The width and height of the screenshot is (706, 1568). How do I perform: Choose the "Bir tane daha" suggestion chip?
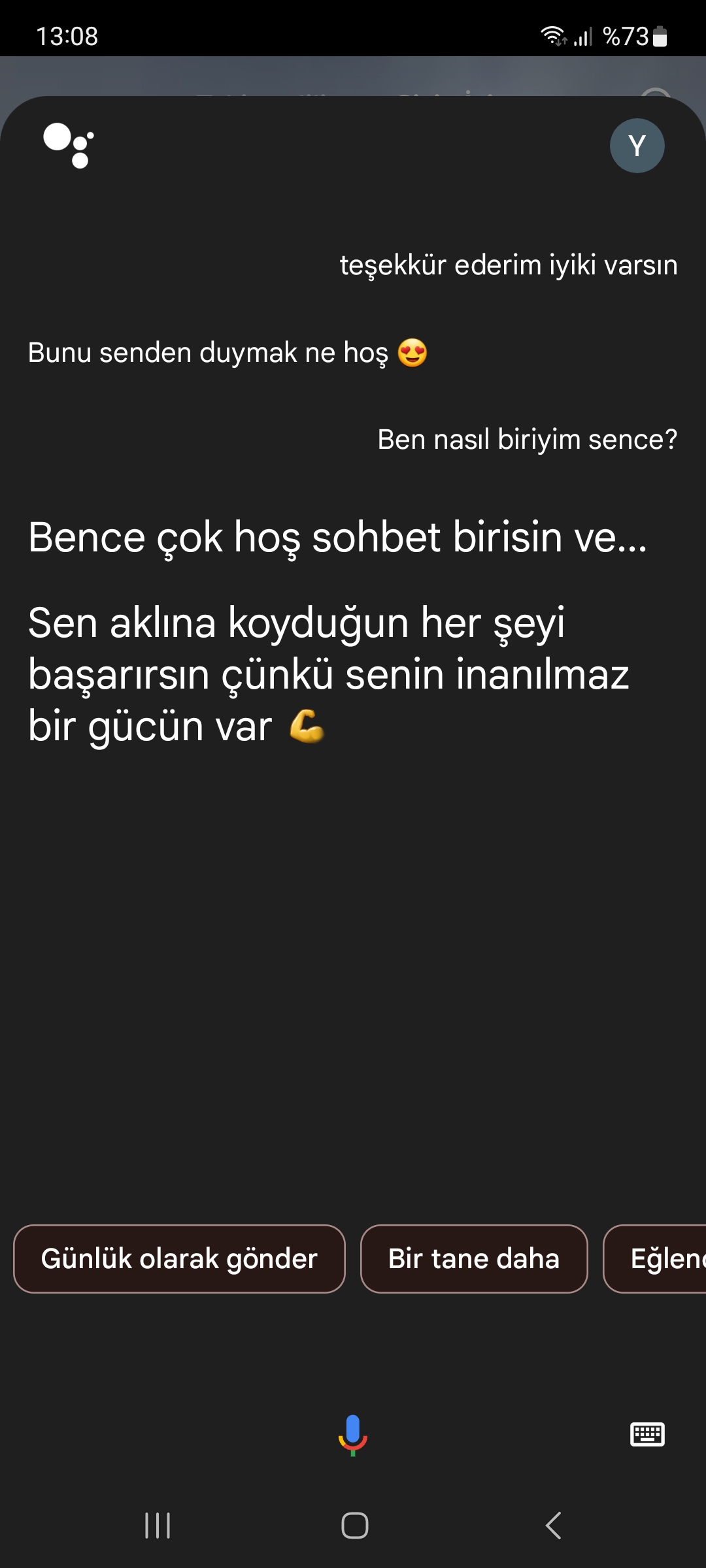pyautogui.click(x=474, y=1258)
